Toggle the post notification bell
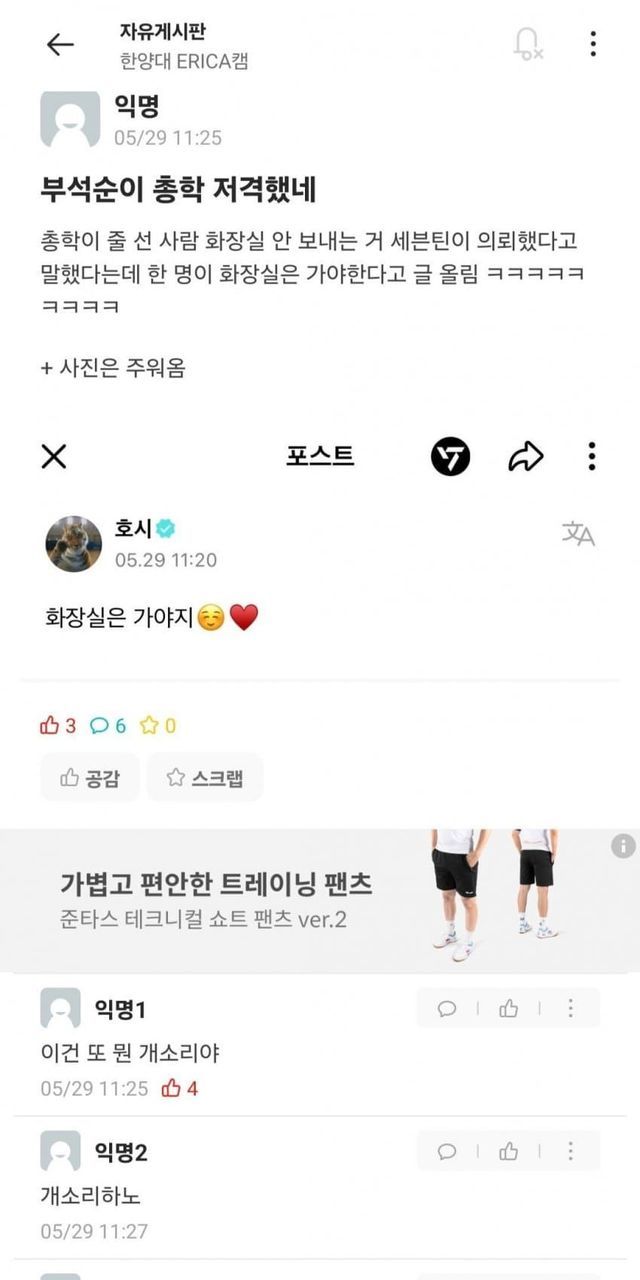640x1280 pixels. pos(526,44)
